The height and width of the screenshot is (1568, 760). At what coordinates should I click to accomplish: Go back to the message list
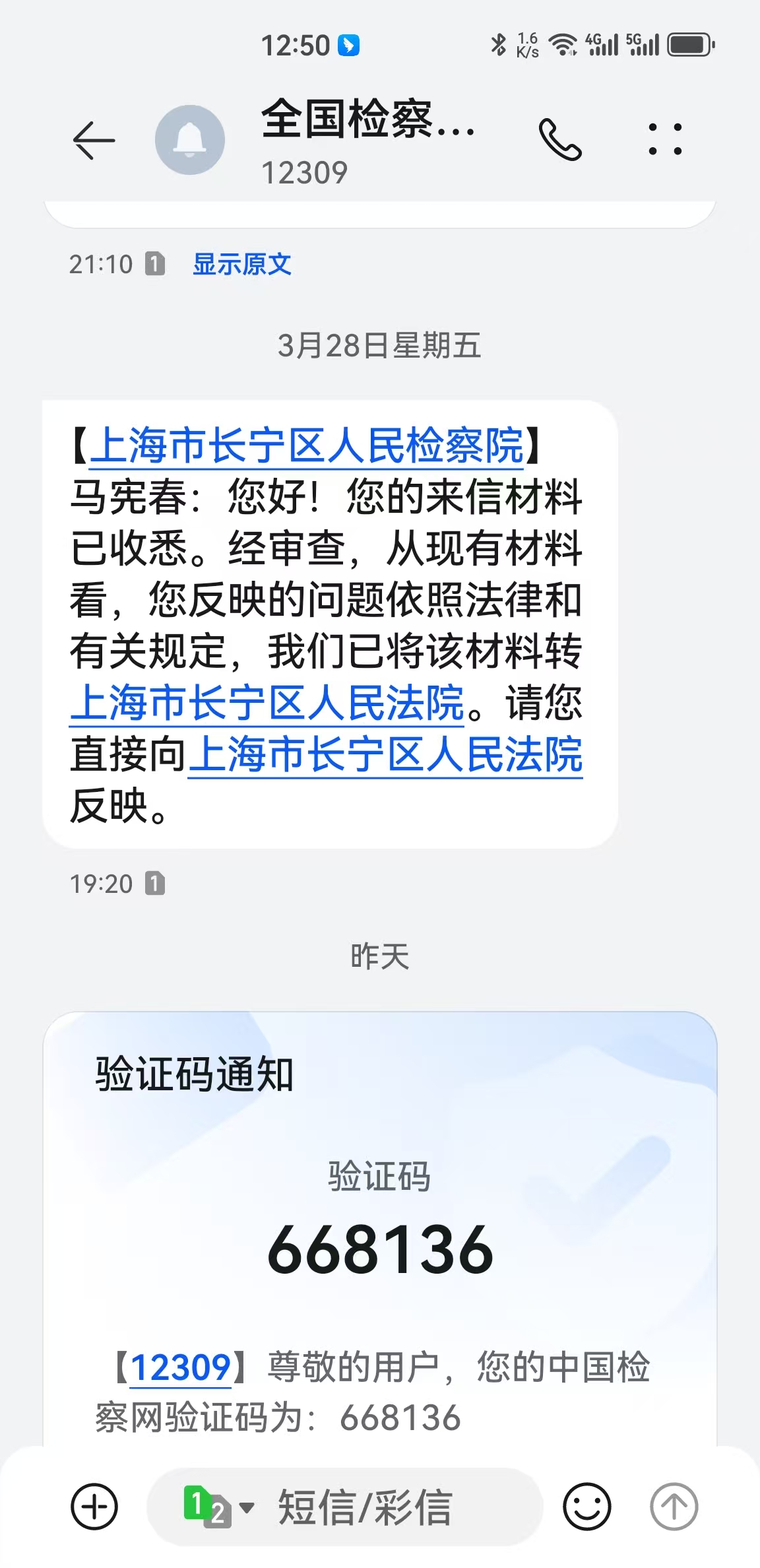pyautogui.click(x=94, y=140)
